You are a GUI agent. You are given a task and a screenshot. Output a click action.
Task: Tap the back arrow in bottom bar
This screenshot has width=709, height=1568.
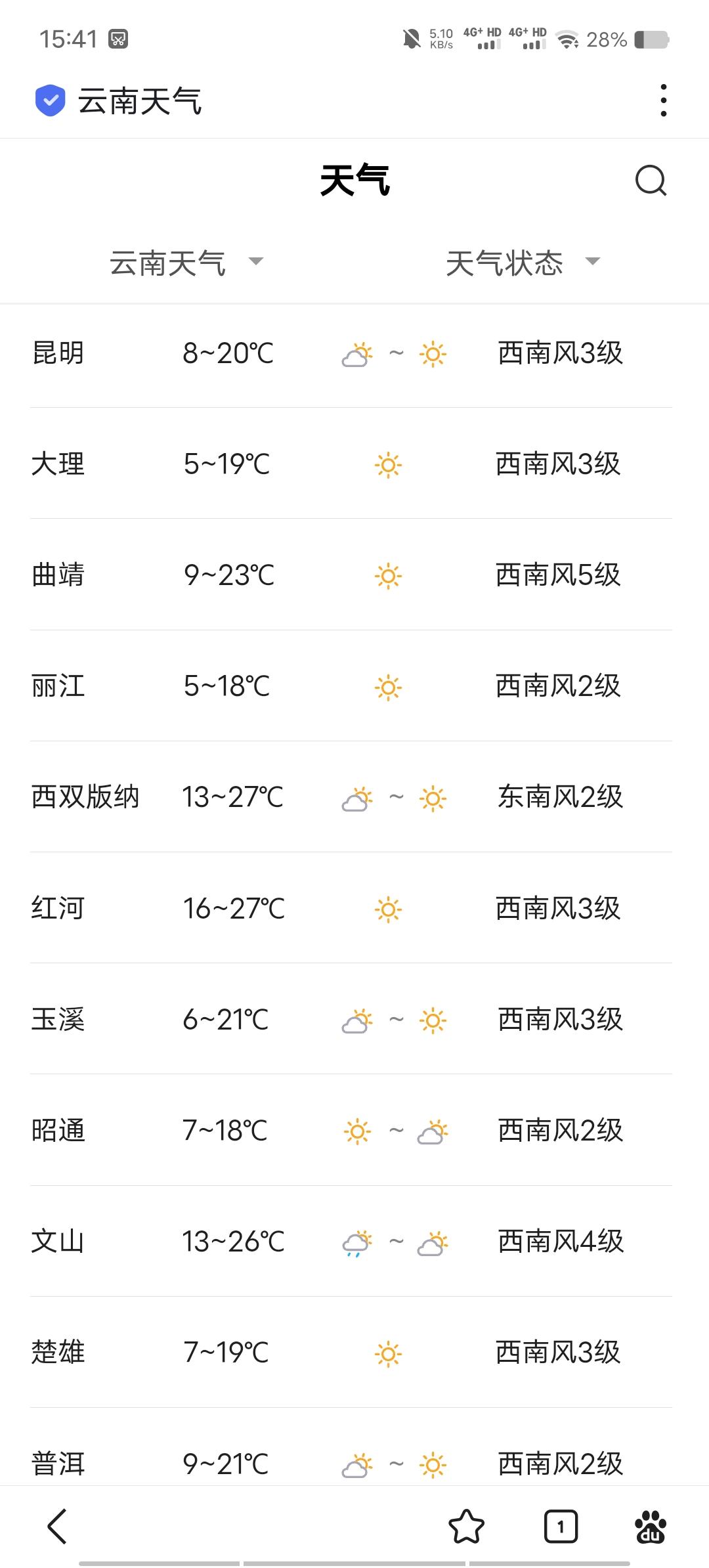click(x=56, y=1525)
